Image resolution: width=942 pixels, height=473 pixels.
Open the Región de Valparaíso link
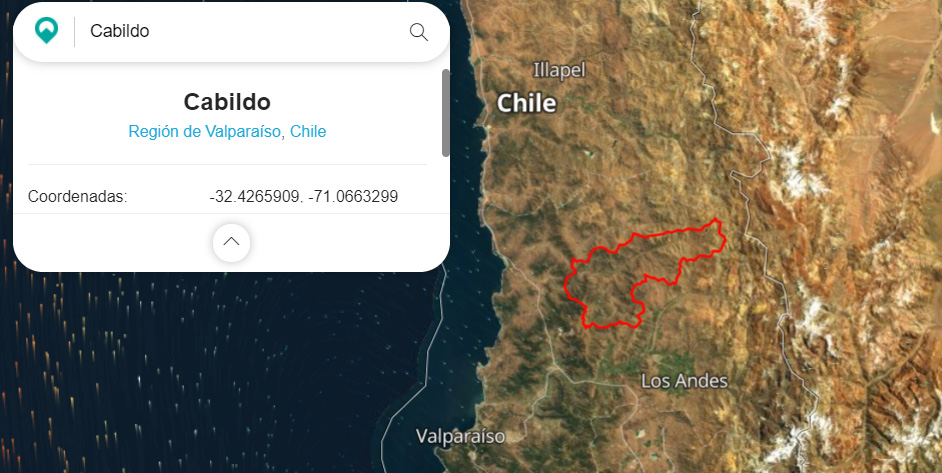pyautogui.click(x=204, y=132)
